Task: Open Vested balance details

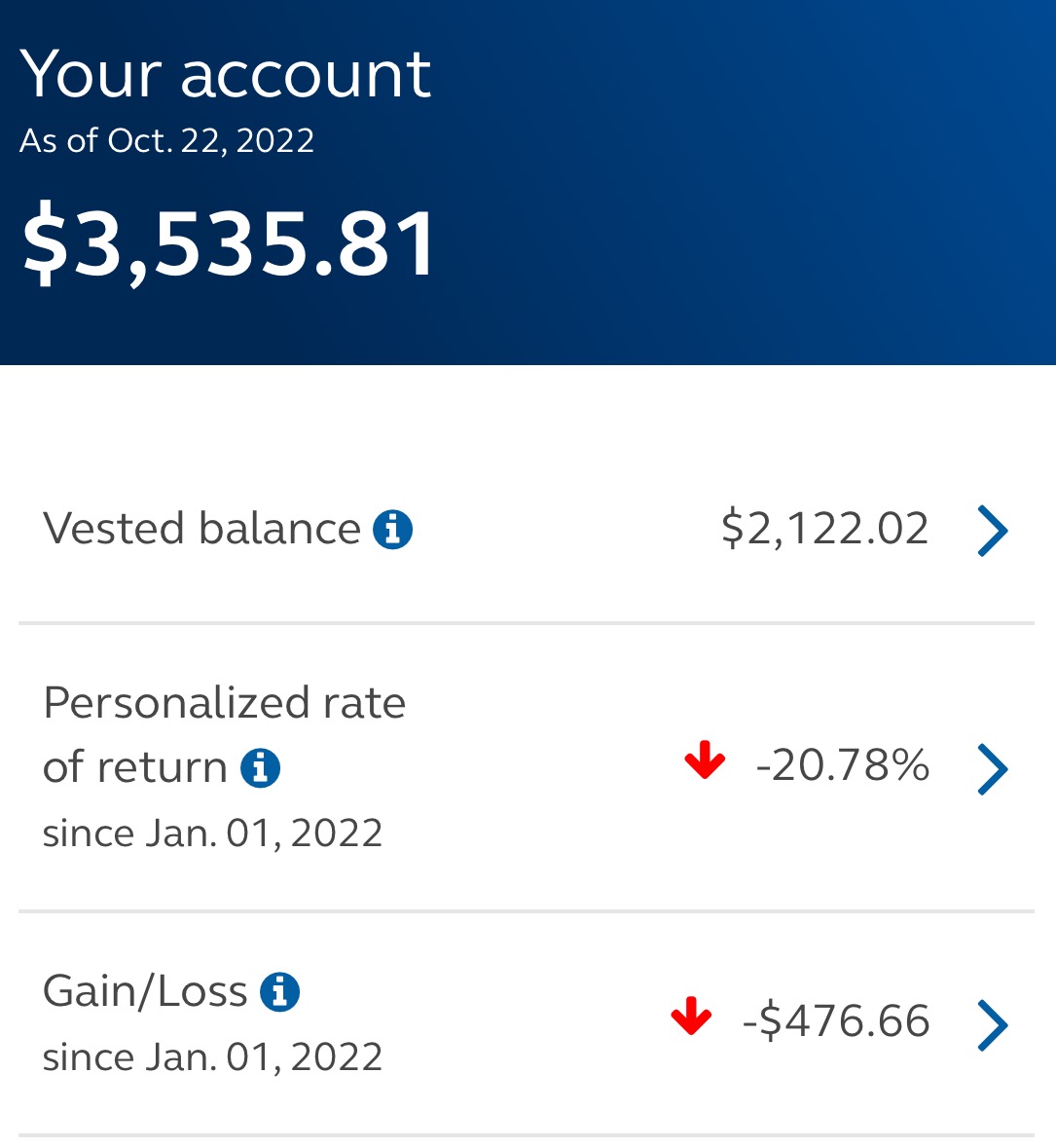Action: click(992, 531)
